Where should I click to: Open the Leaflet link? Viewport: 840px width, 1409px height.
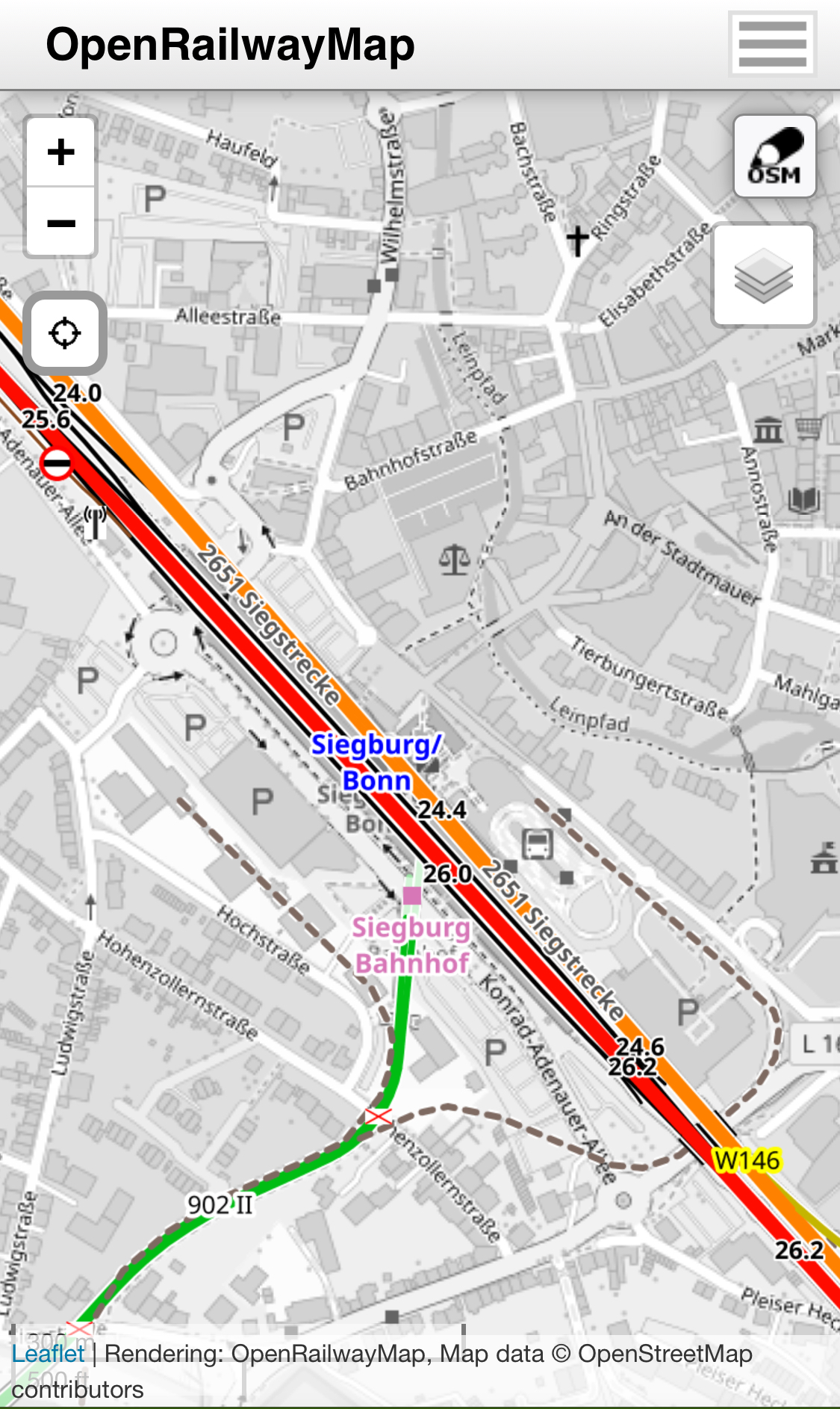(x=48, y=1354)
